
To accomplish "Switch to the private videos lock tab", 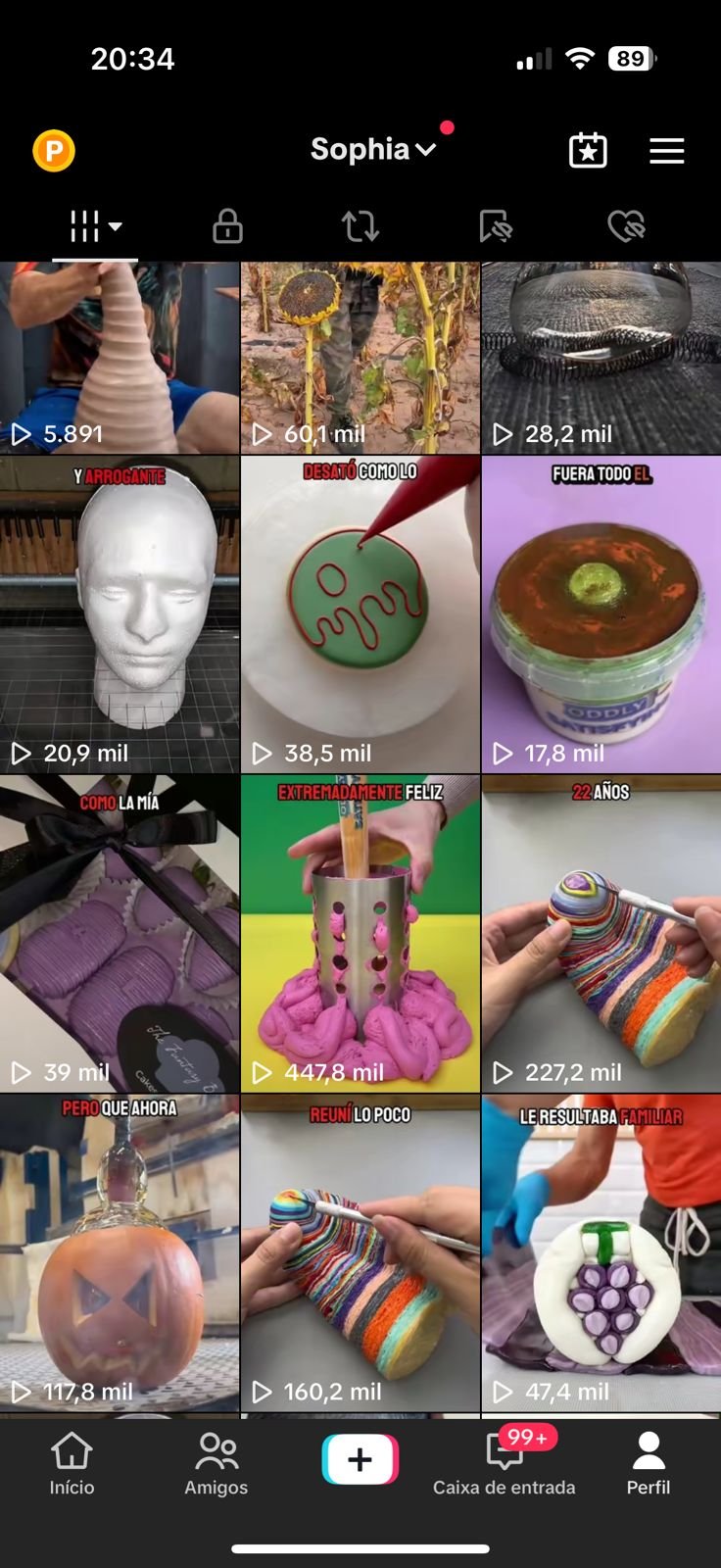I will click(x=227, y=226).
